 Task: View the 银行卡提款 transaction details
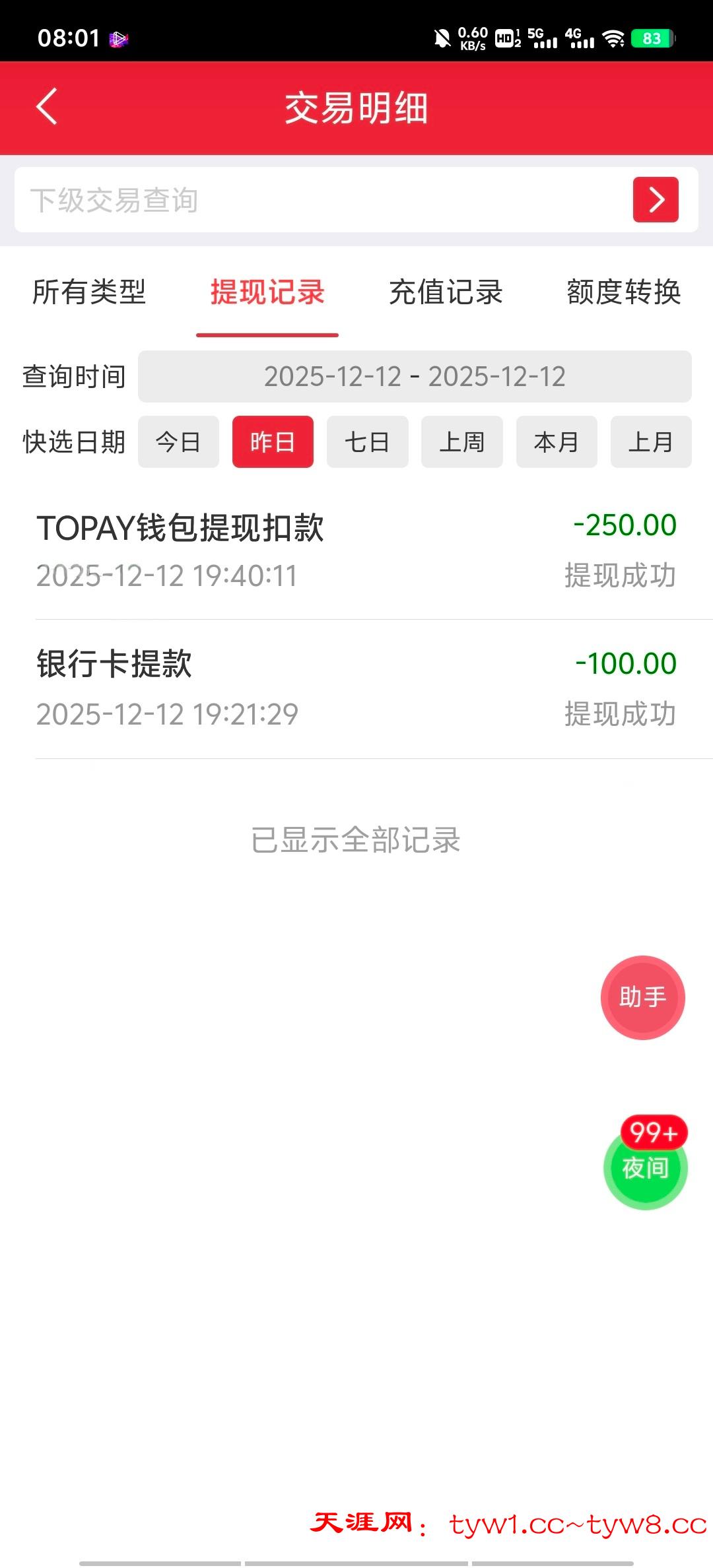tap(356, 688)
